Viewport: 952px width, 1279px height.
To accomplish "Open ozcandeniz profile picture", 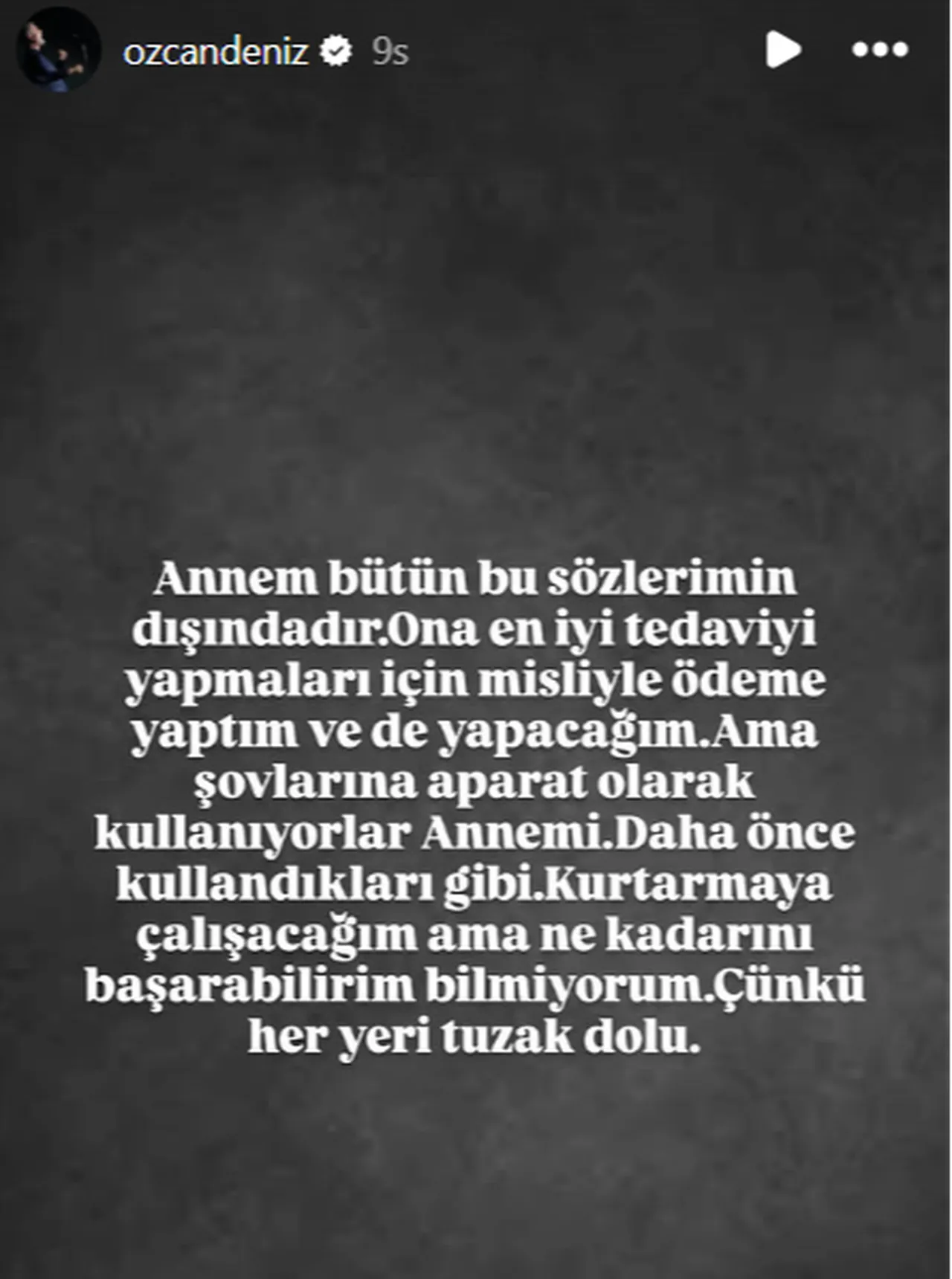I will click(59, 51).
